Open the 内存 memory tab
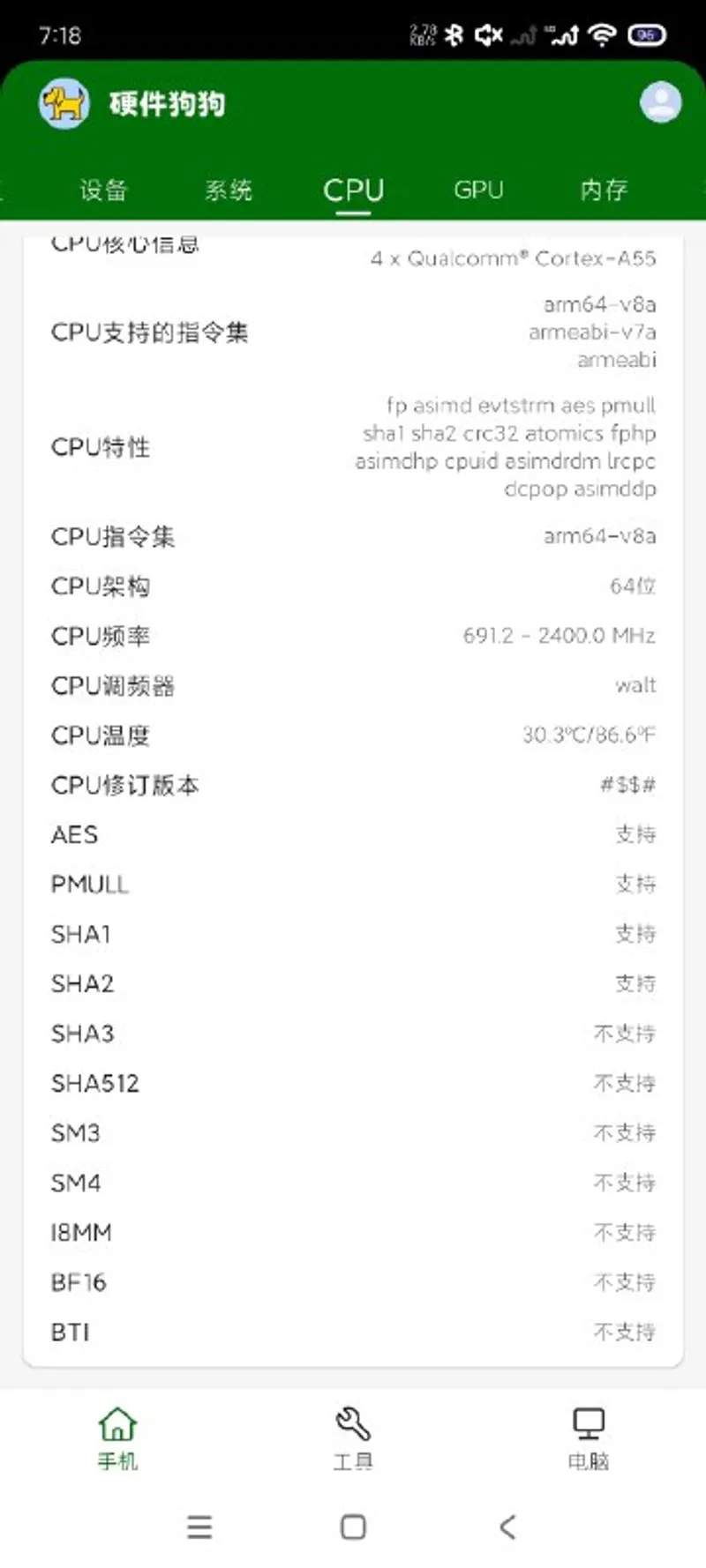This screenshot has height=1568, width=706. 605,190
